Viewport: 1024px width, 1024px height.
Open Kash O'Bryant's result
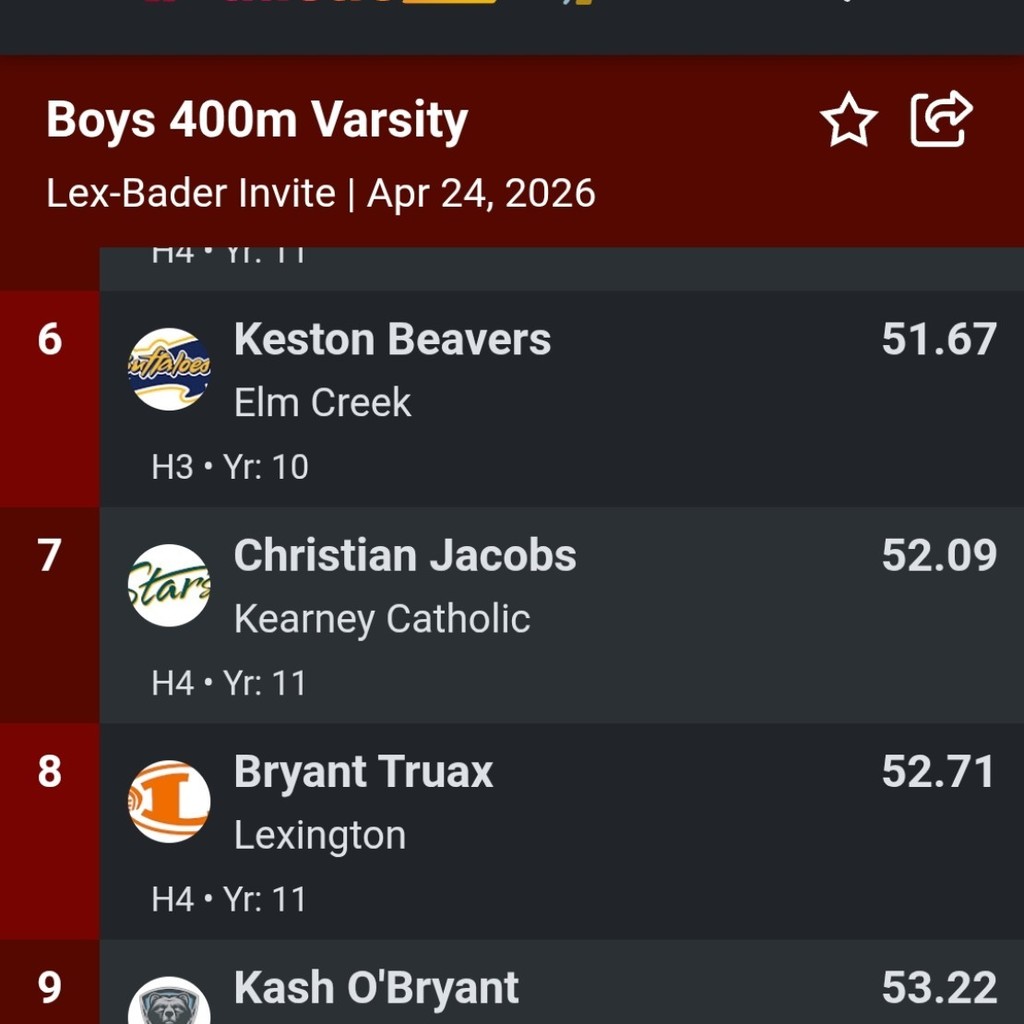[376, 988]
